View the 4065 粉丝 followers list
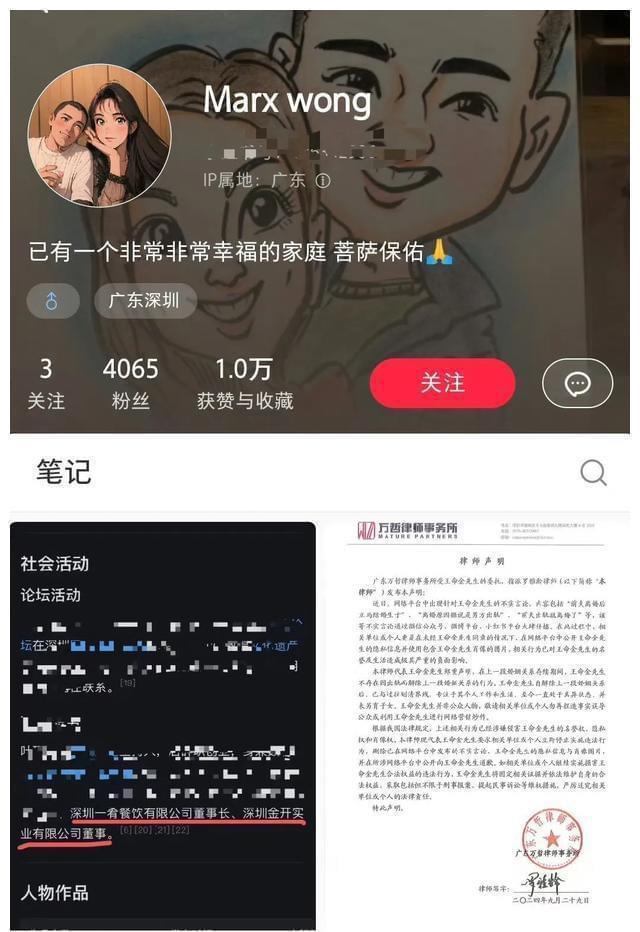 point(130,384)
